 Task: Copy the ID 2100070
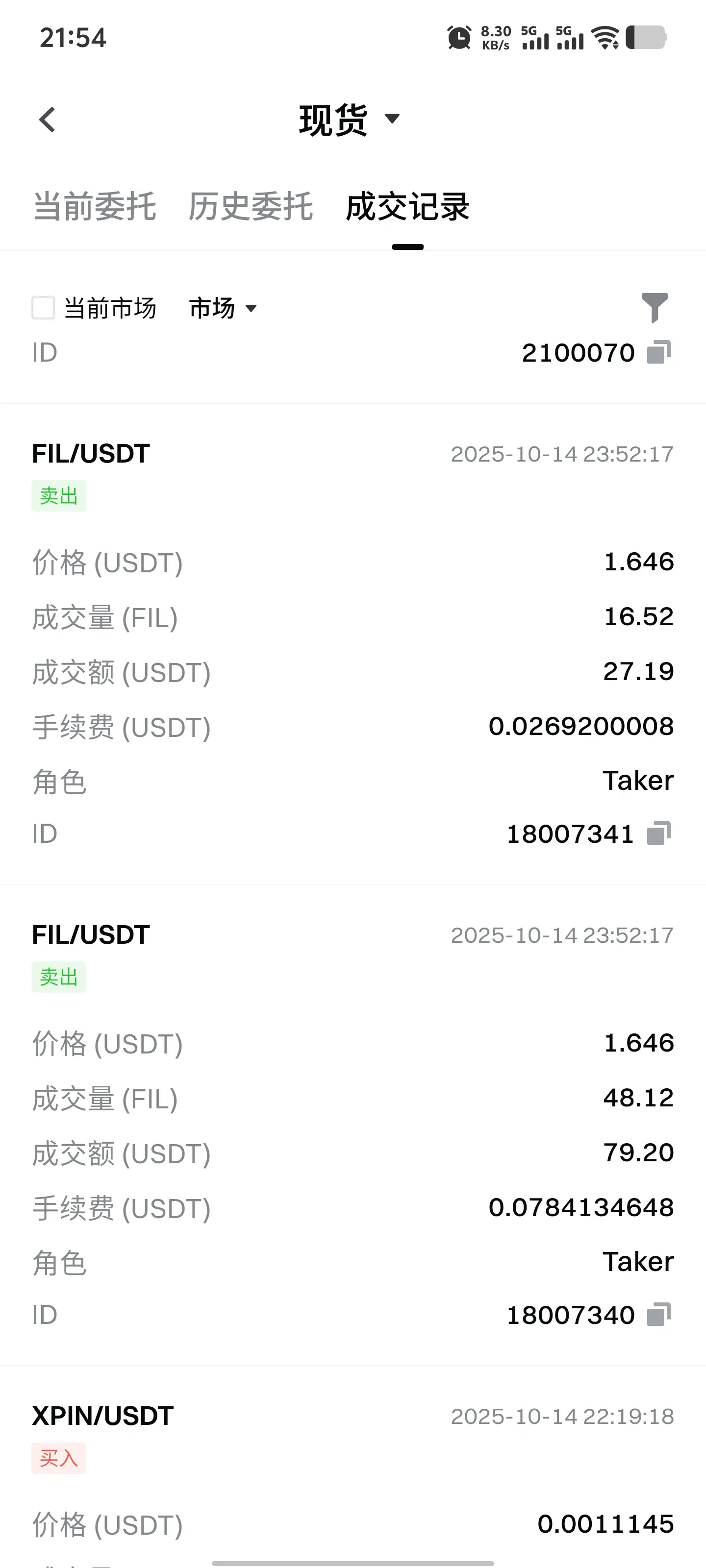point(658,352)
